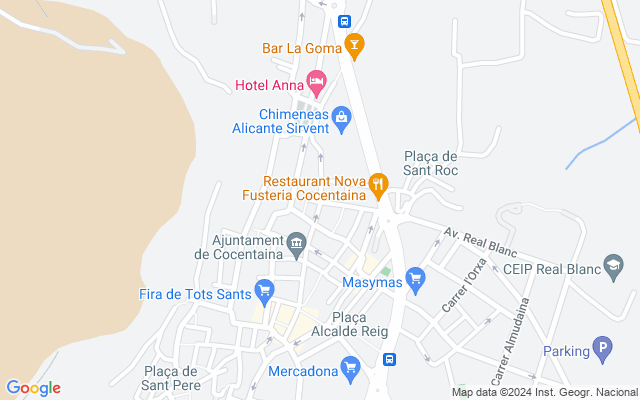Select the Mercadona shopping marker
640x400 pixels.
(x=350, y=368)
